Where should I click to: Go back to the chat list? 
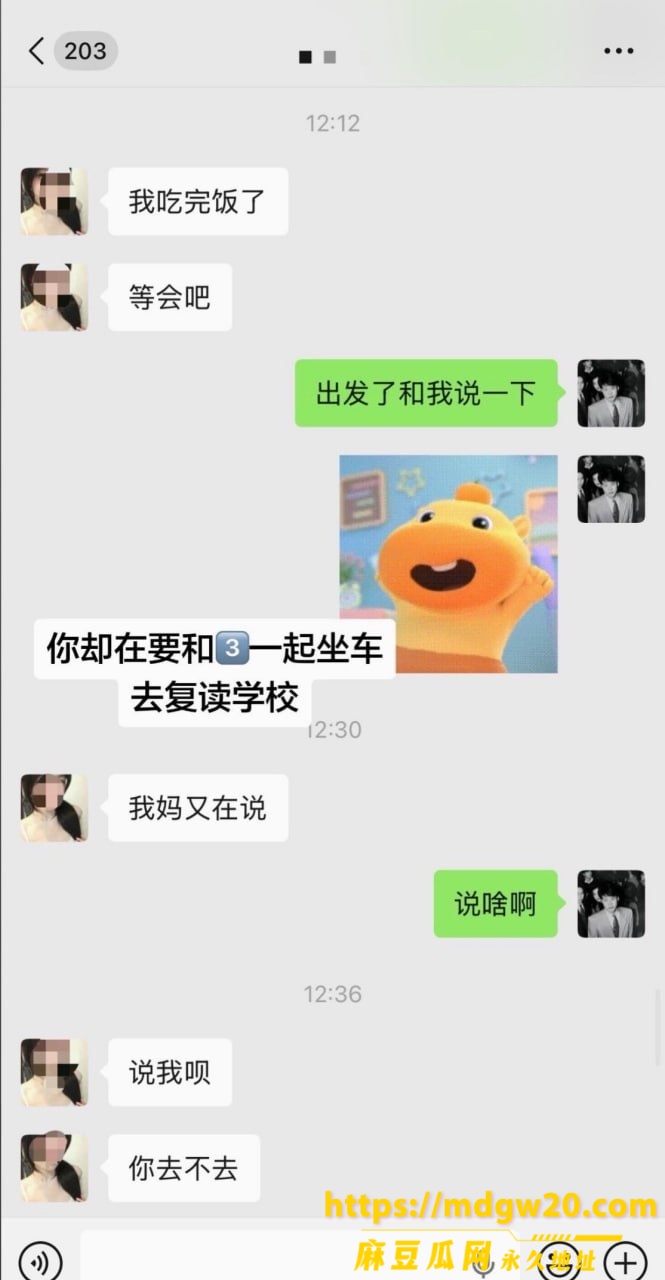tap(37, 51)
